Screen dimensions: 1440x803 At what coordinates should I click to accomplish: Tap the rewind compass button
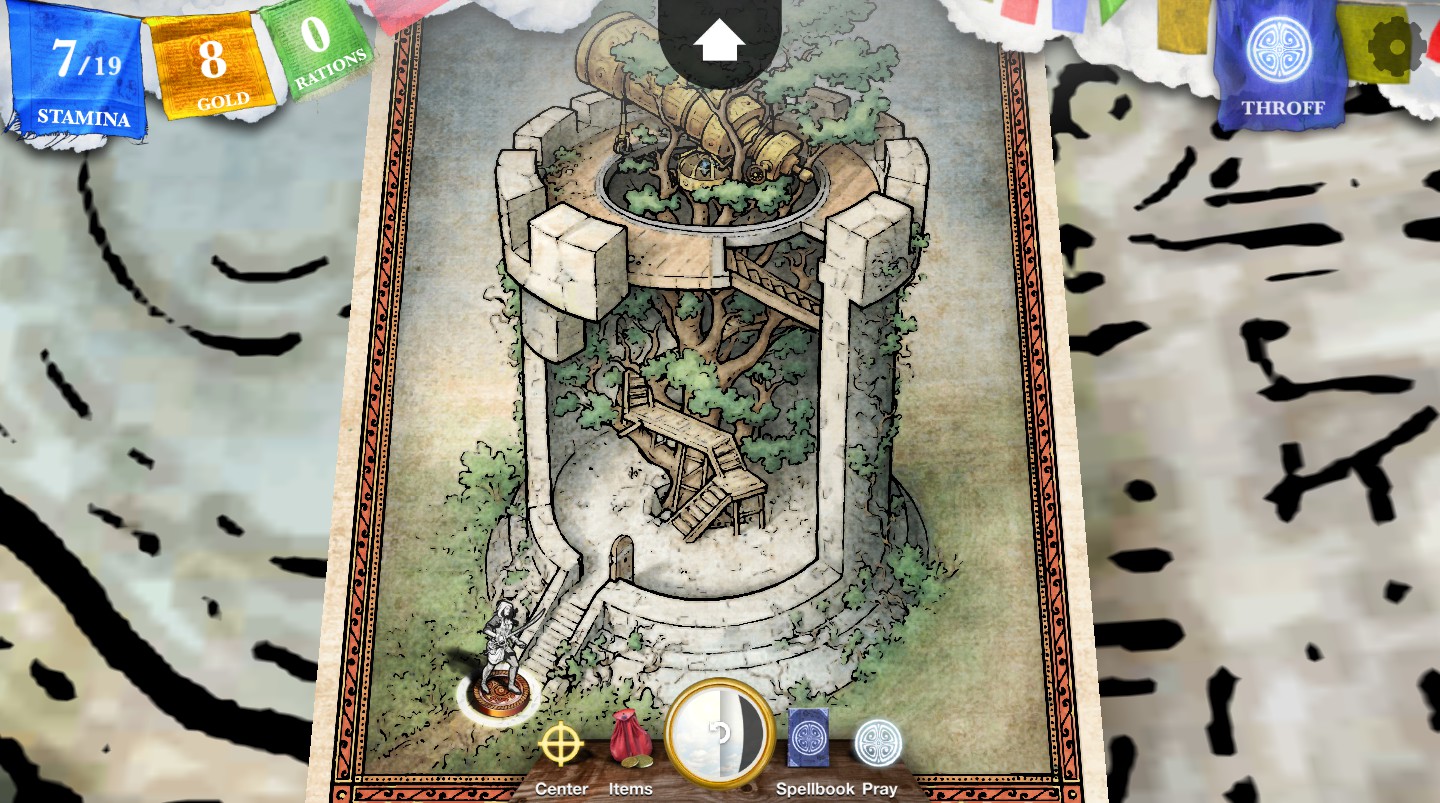pyautogui.click(x=720, y=735)
